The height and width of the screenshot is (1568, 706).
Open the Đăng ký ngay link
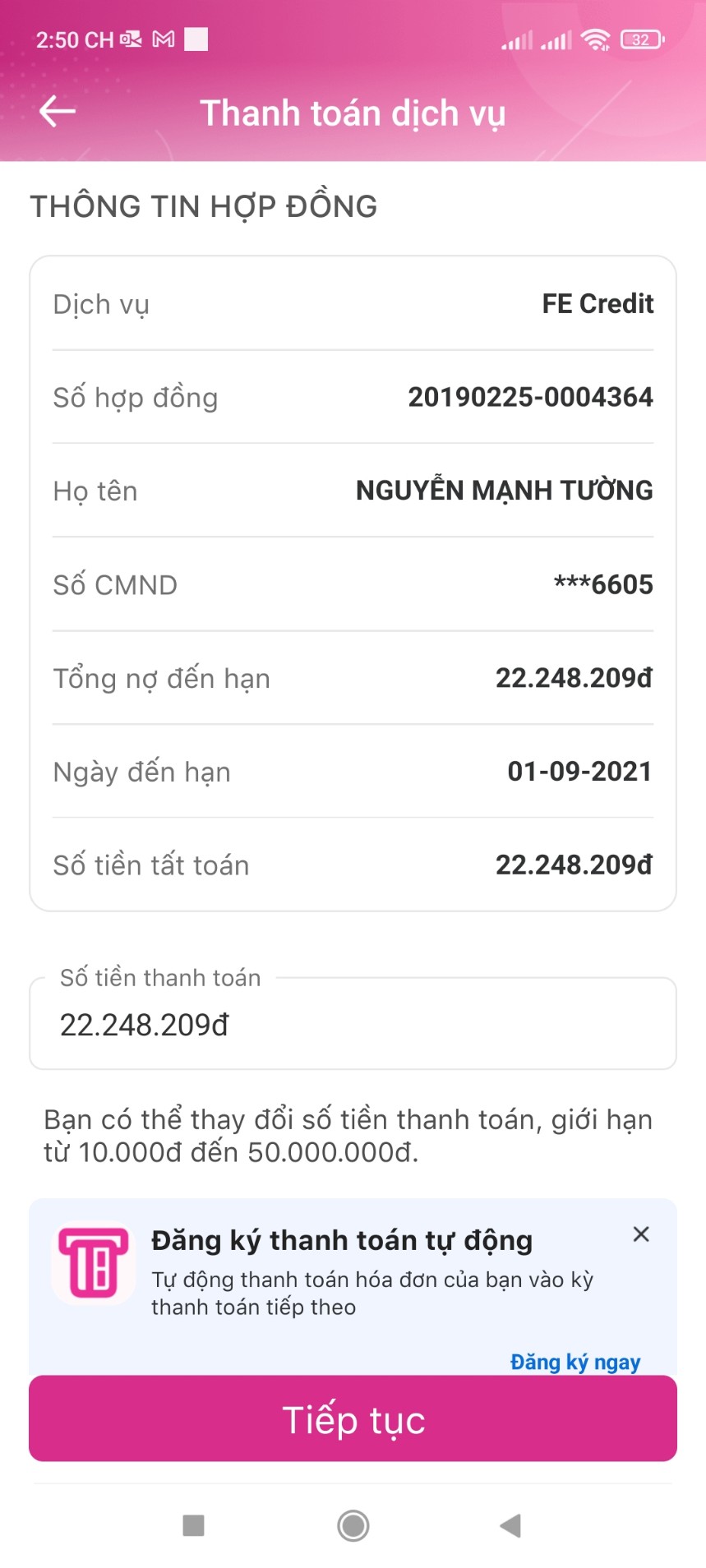pos(574,1362)
